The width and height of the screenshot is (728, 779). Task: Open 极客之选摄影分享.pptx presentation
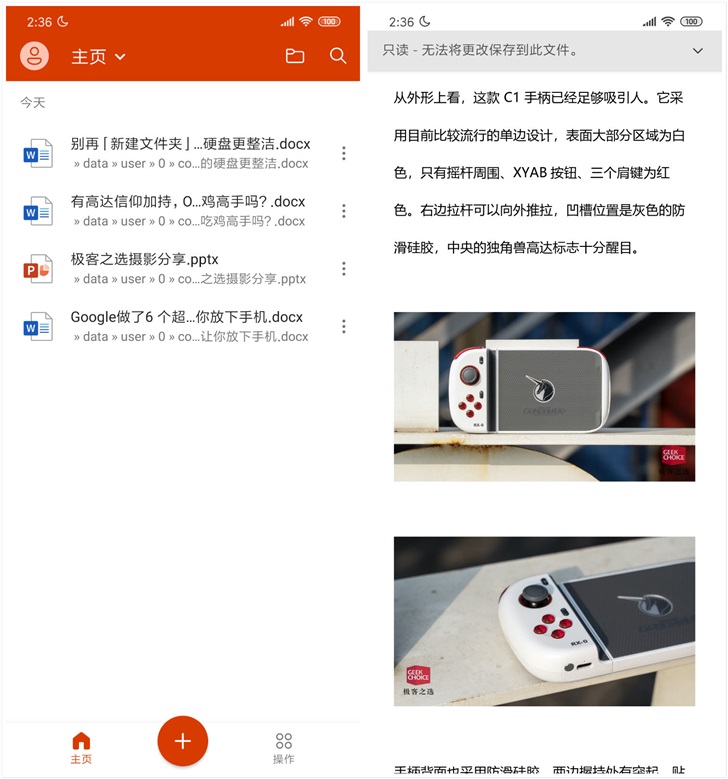188,269
